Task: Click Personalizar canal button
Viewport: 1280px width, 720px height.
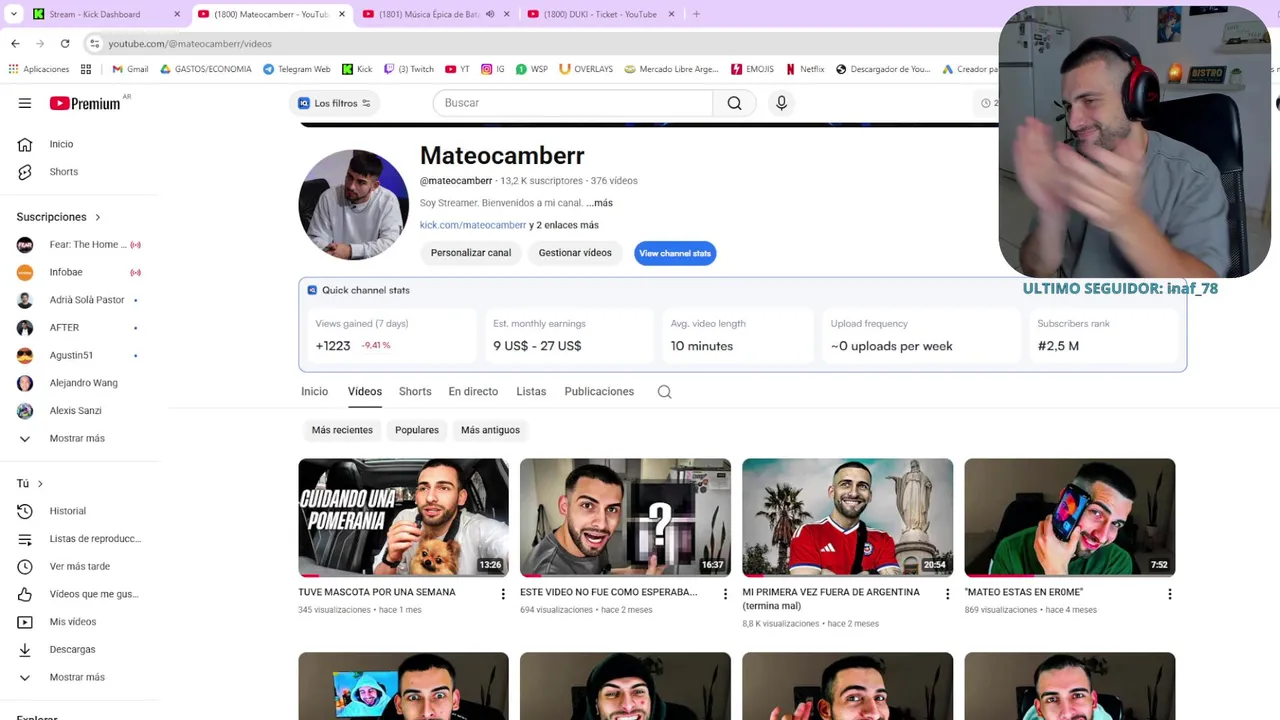Action: pyautogui.click(x=470, y=253)
